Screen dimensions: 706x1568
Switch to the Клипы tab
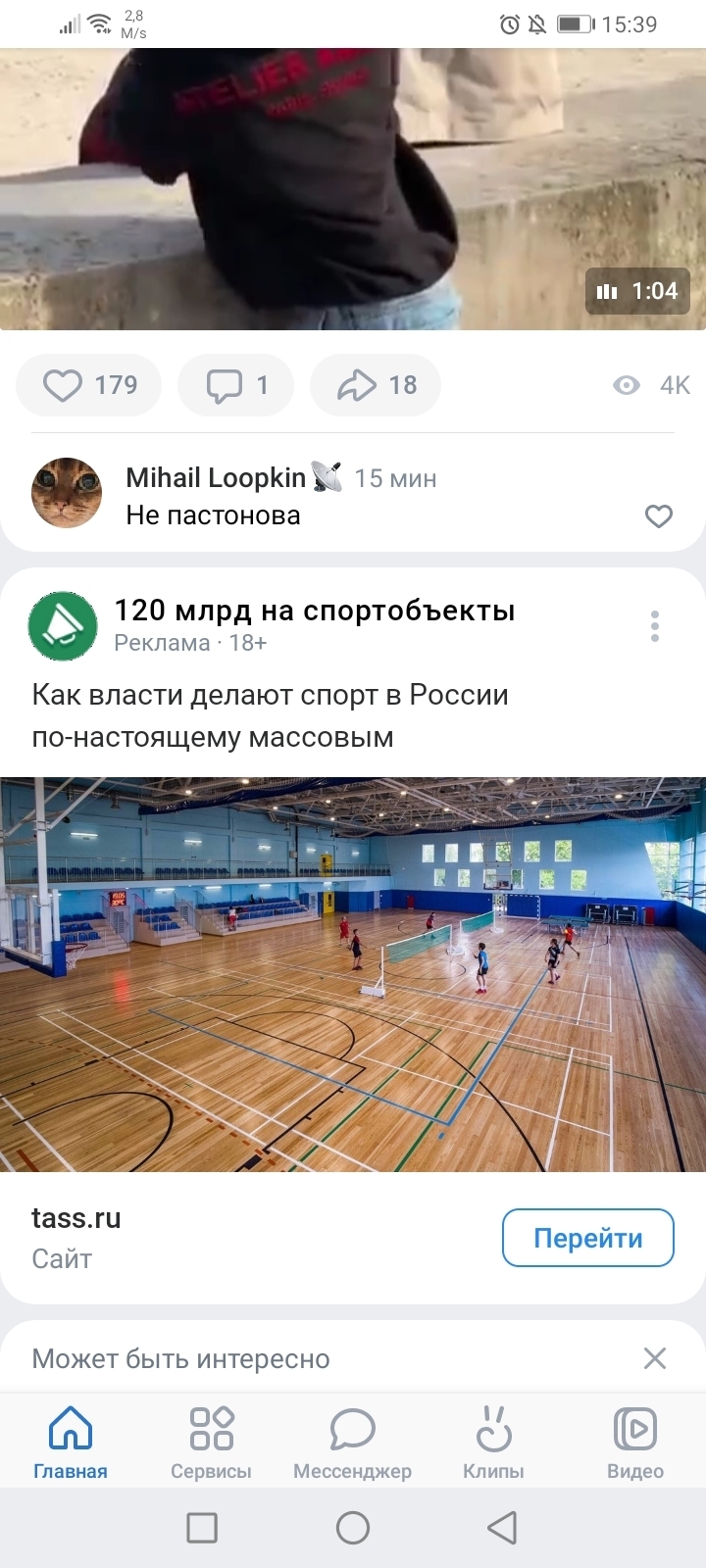pyautogui.click(x=493, y=1442)
